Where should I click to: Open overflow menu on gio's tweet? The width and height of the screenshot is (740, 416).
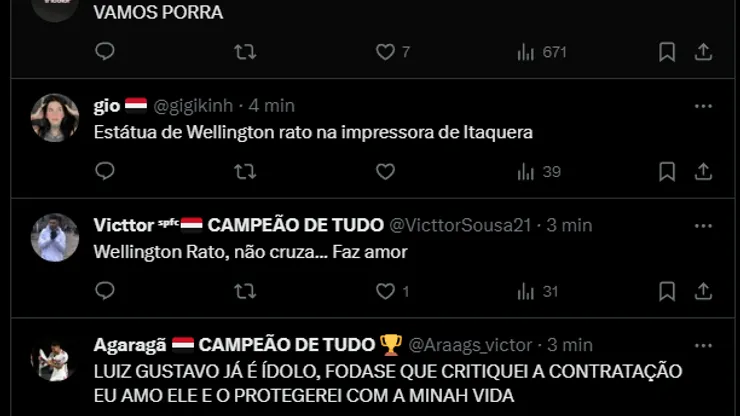(x=703, y=106)
